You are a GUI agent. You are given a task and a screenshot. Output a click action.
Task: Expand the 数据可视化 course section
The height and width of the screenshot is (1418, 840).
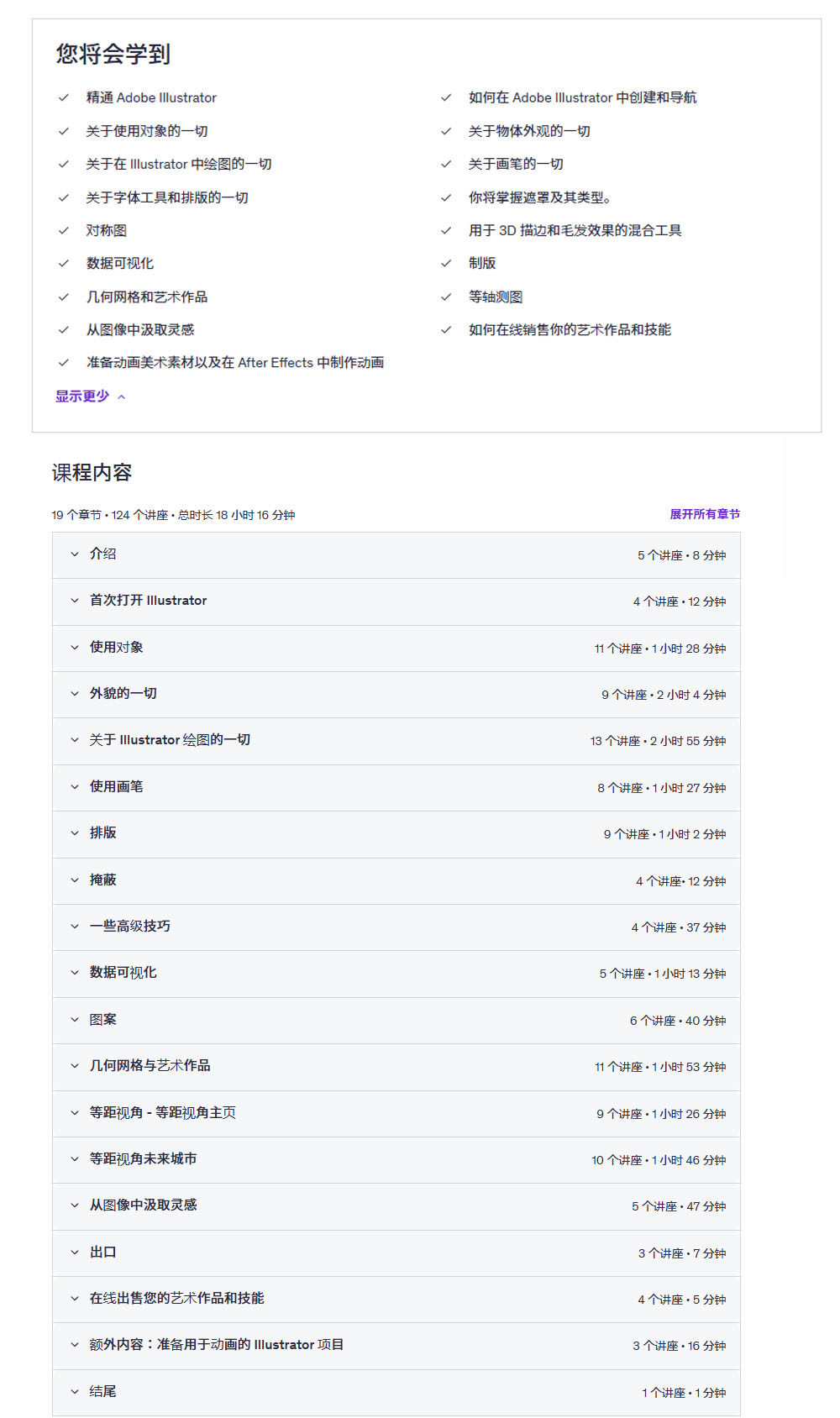coord(396,974)
